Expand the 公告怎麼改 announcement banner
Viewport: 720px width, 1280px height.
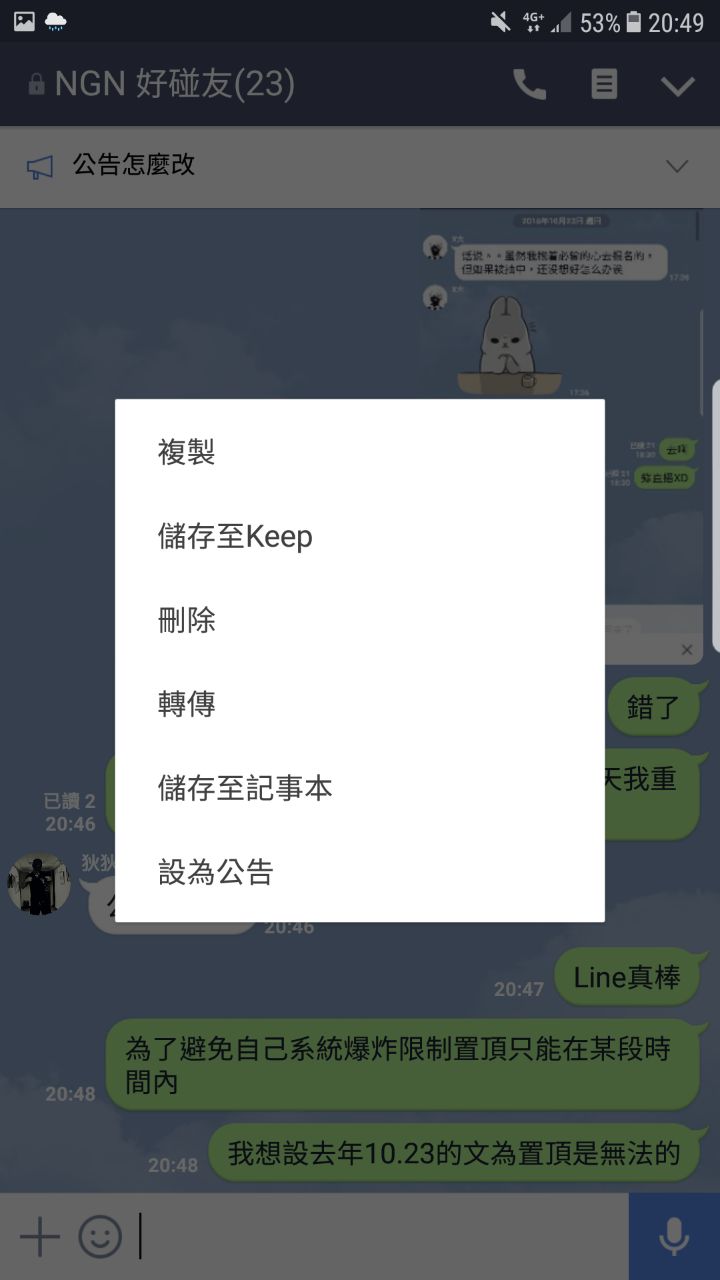coord(677,166)
